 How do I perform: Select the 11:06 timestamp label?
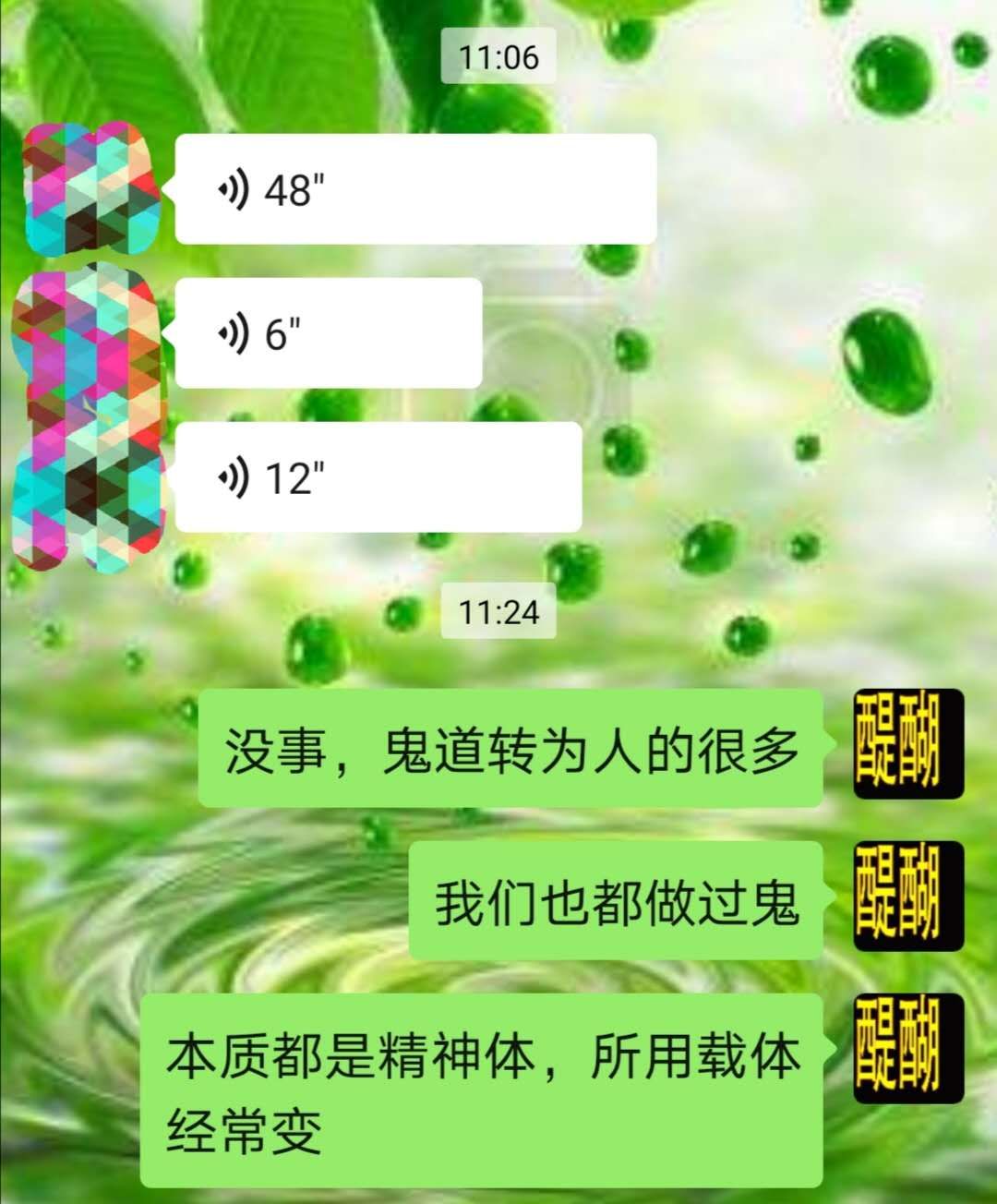pos(498,57)
